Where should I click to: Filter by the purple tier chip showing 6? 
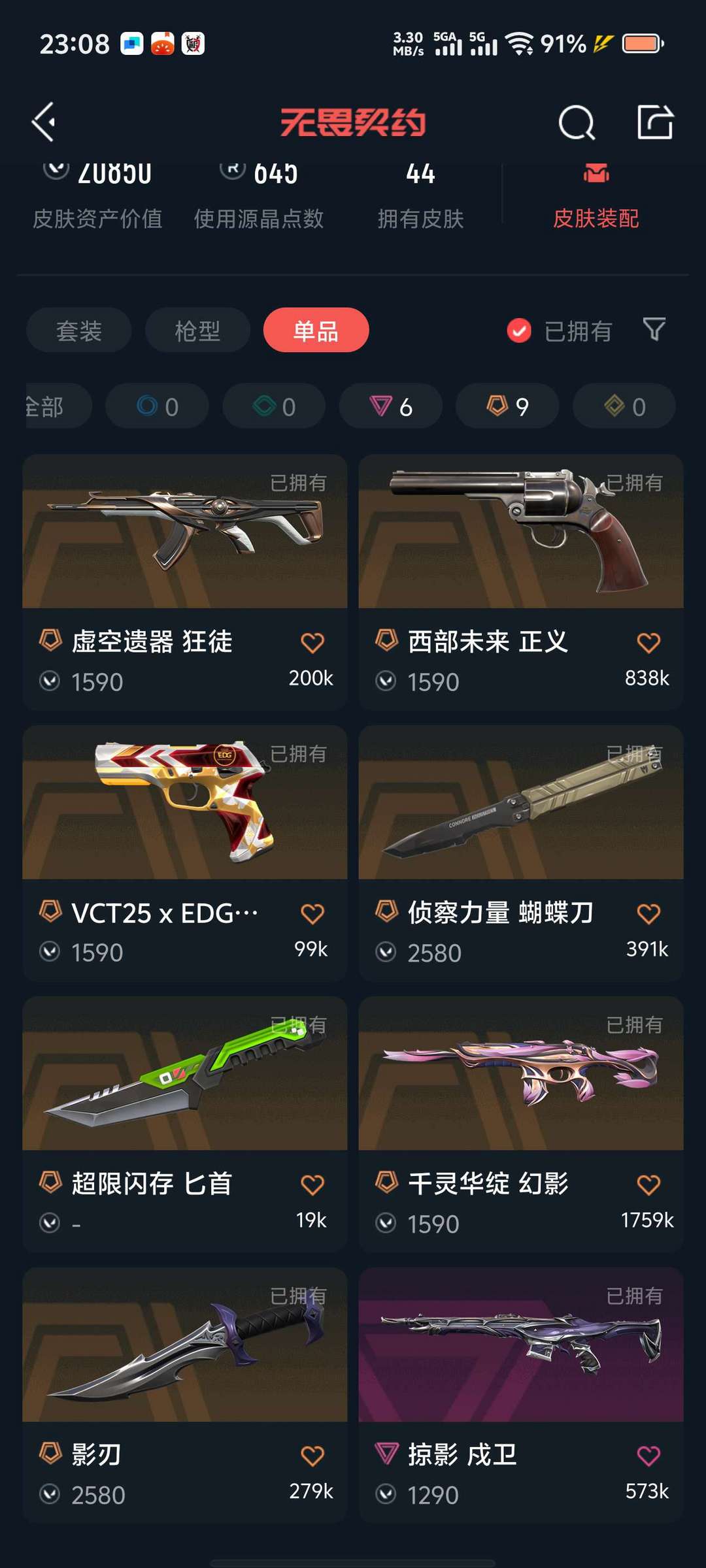(391, 406)
